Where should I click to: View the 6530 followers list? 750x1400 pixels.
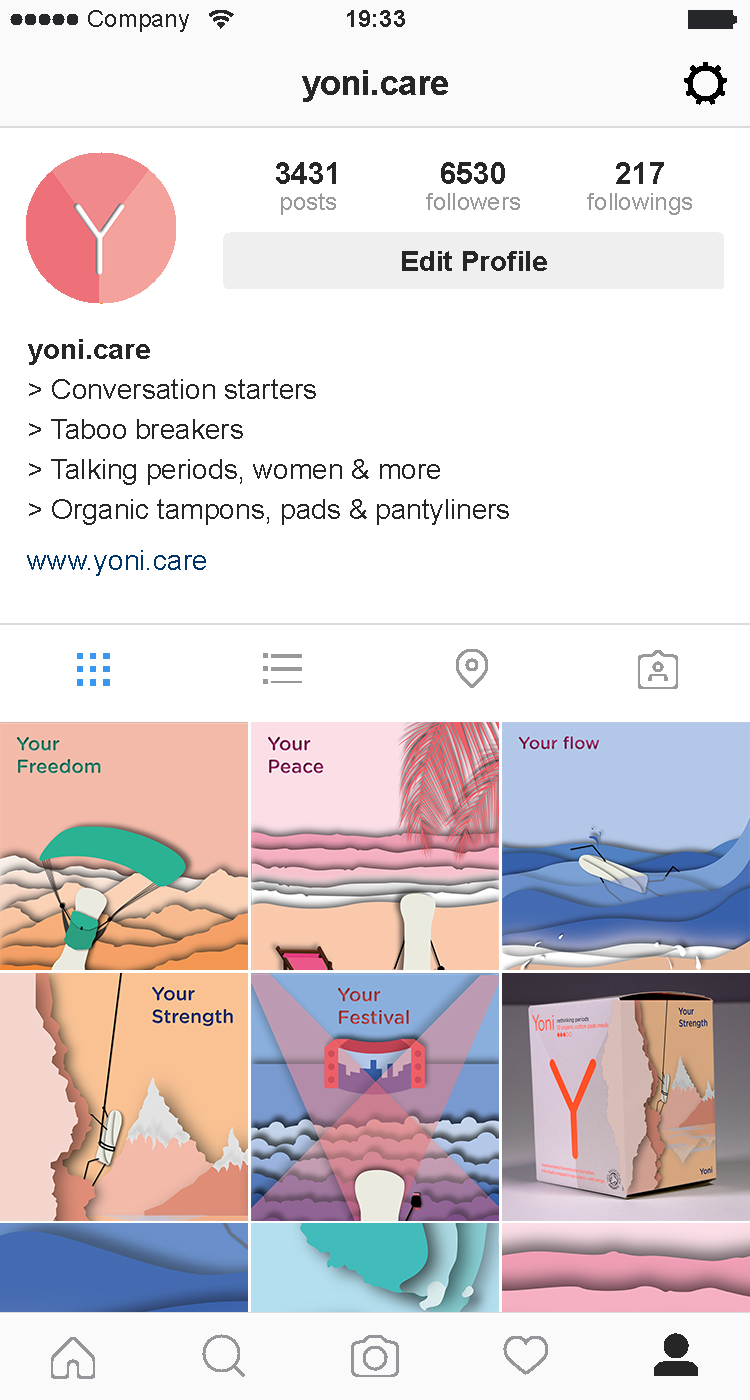473,187
